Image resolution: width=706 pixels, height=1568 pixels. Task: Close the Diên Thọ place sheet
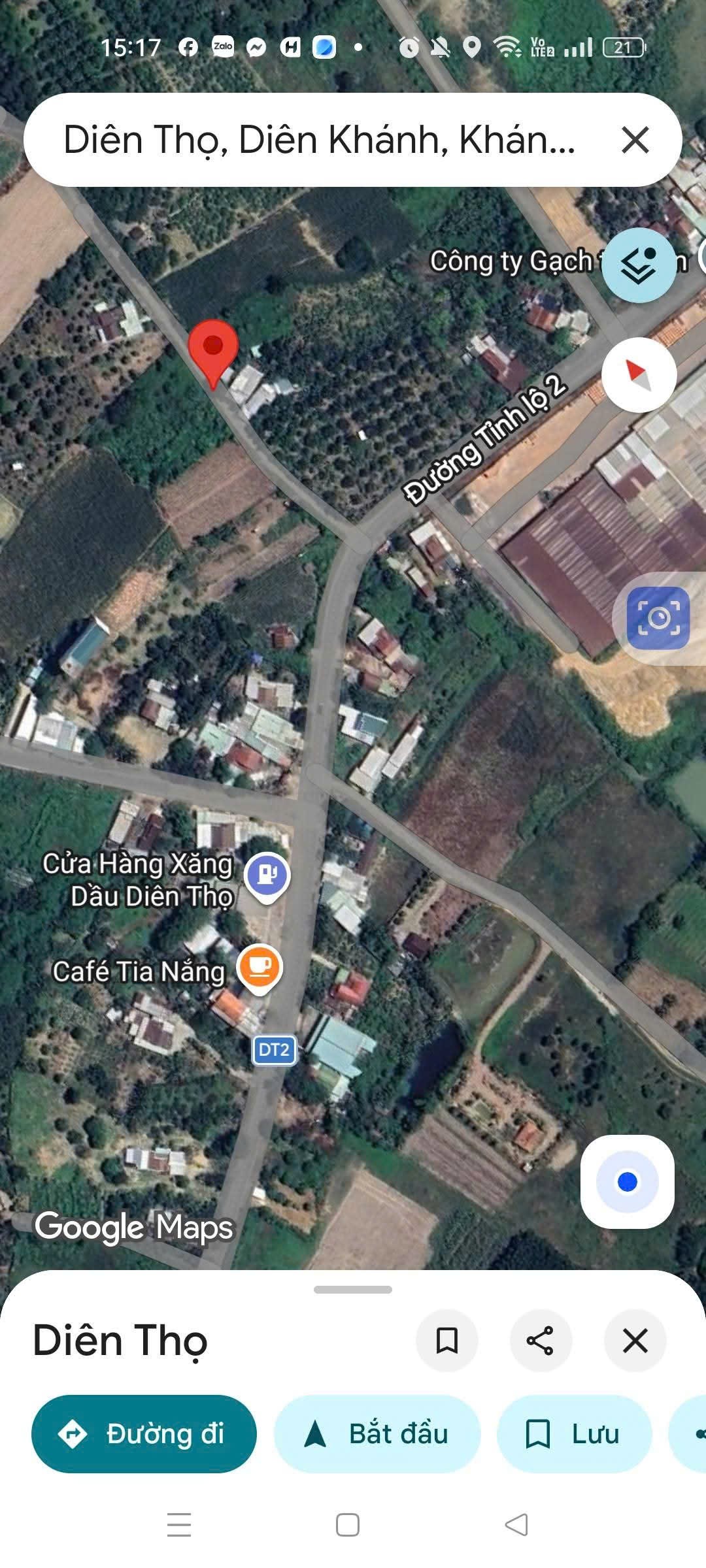pyautogui.click(x=635, y=1341)
